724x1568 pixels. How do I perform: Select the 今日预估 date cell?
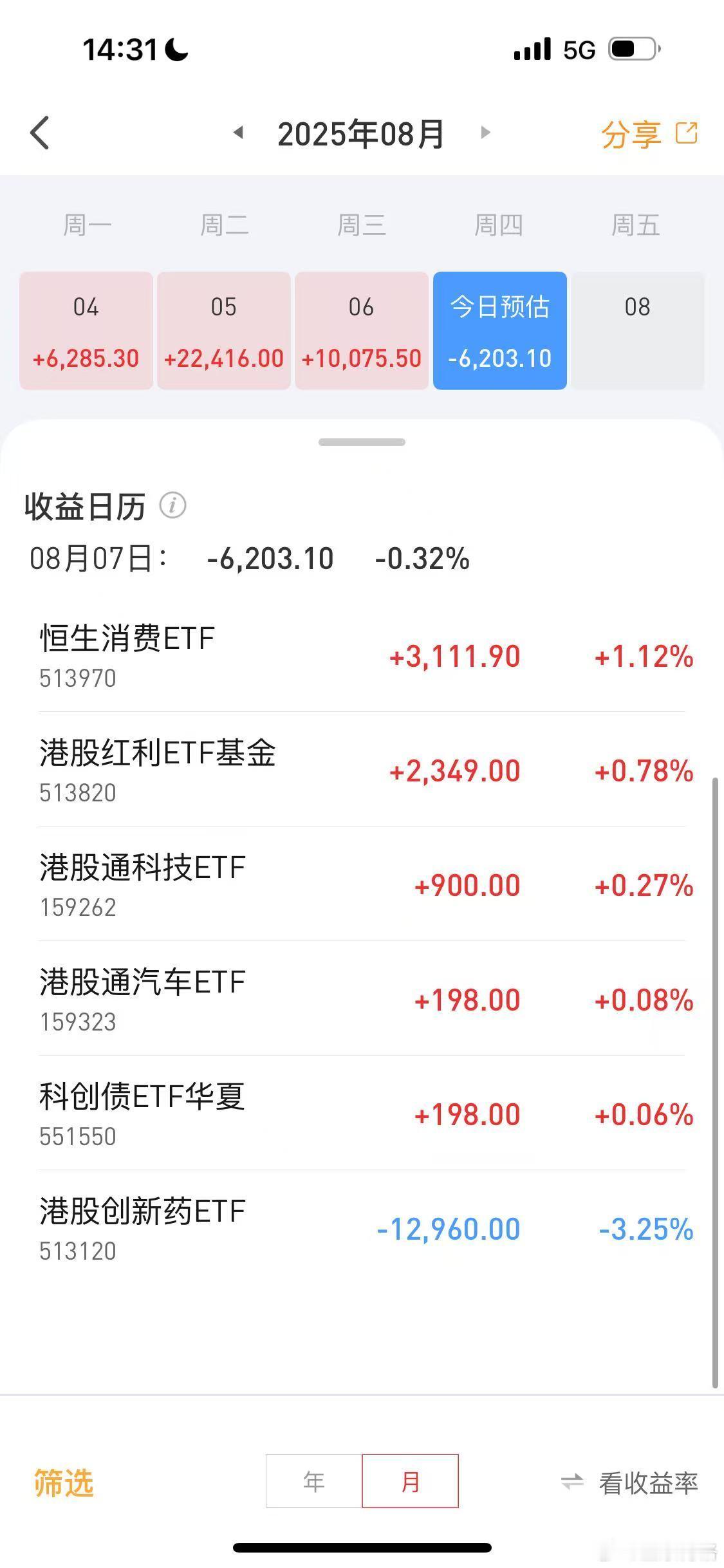[500, 331]
